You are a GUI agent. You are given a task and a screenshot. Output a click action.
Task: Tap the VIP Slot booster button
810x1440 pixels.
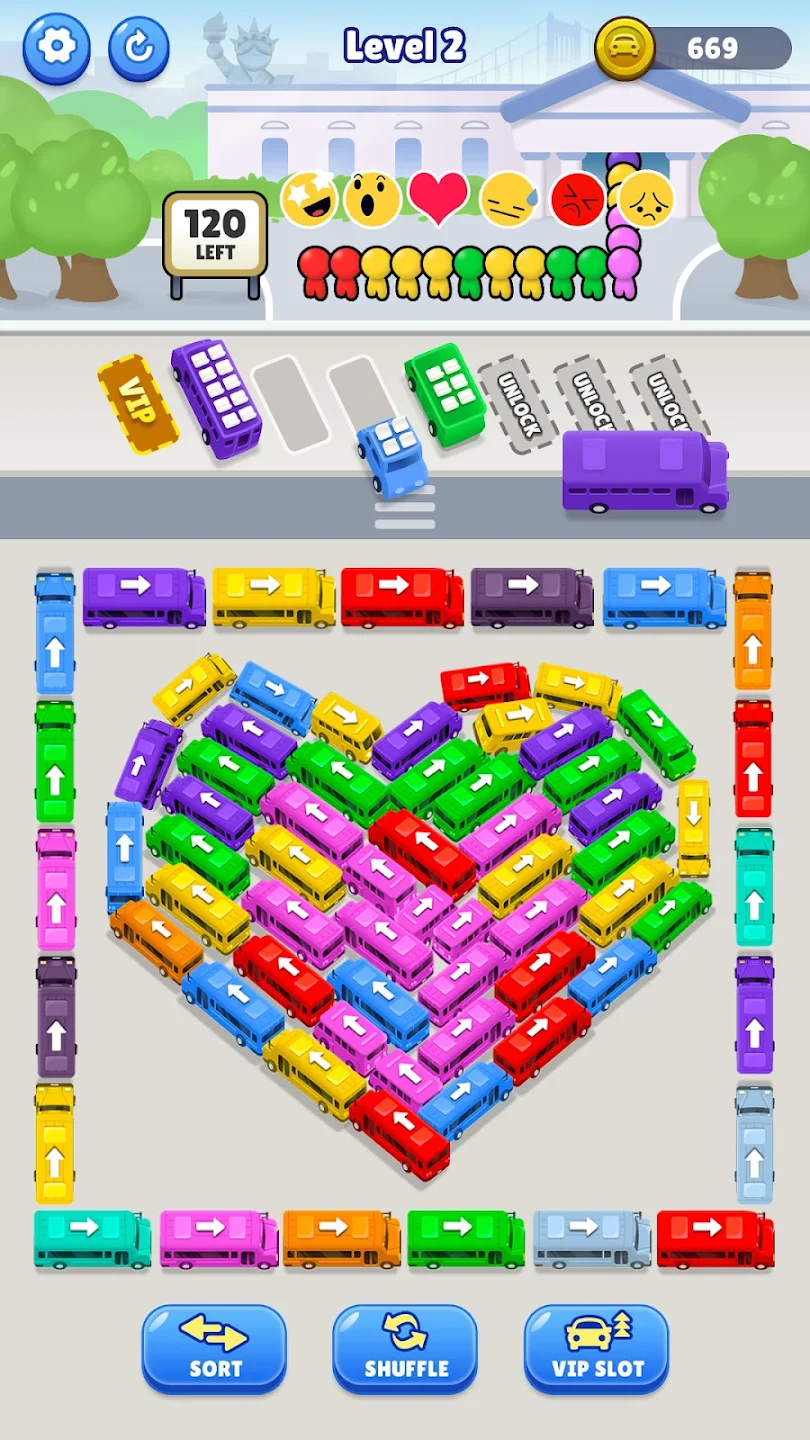pos(596,1348)
